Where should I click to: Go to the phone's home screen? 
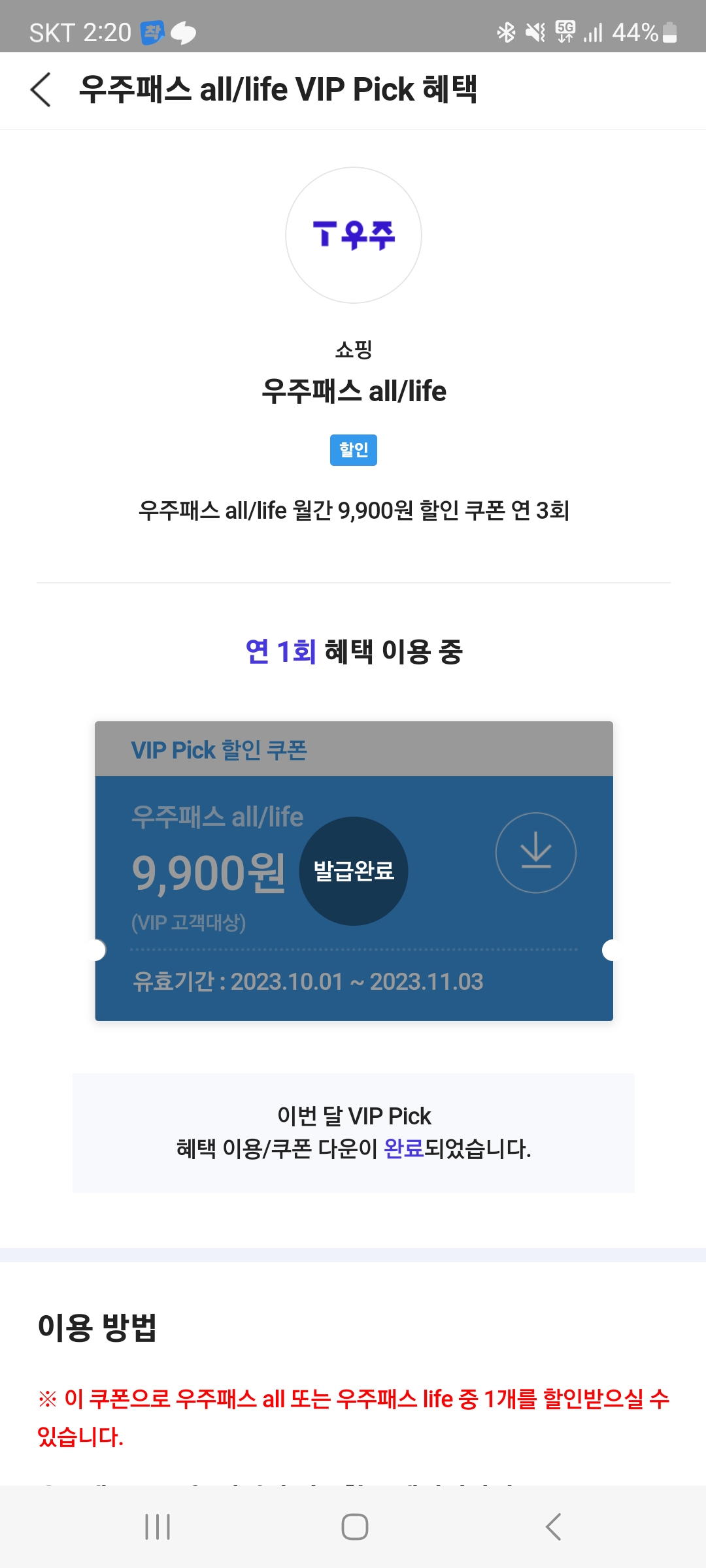pos(354,1527)
